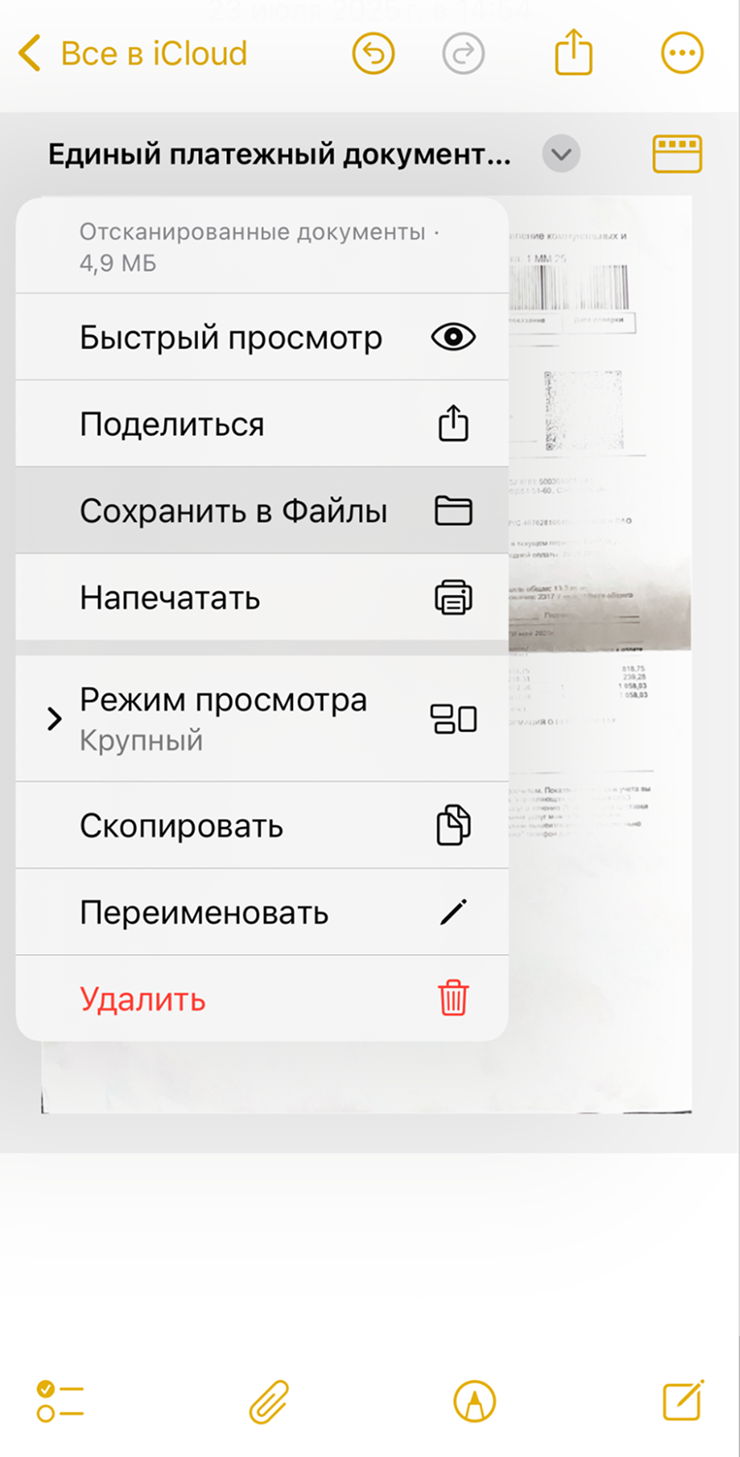Tap the yellow view icon beside the title
Image resolution: width=740 pixels, height=1457 pixels.
677,154
